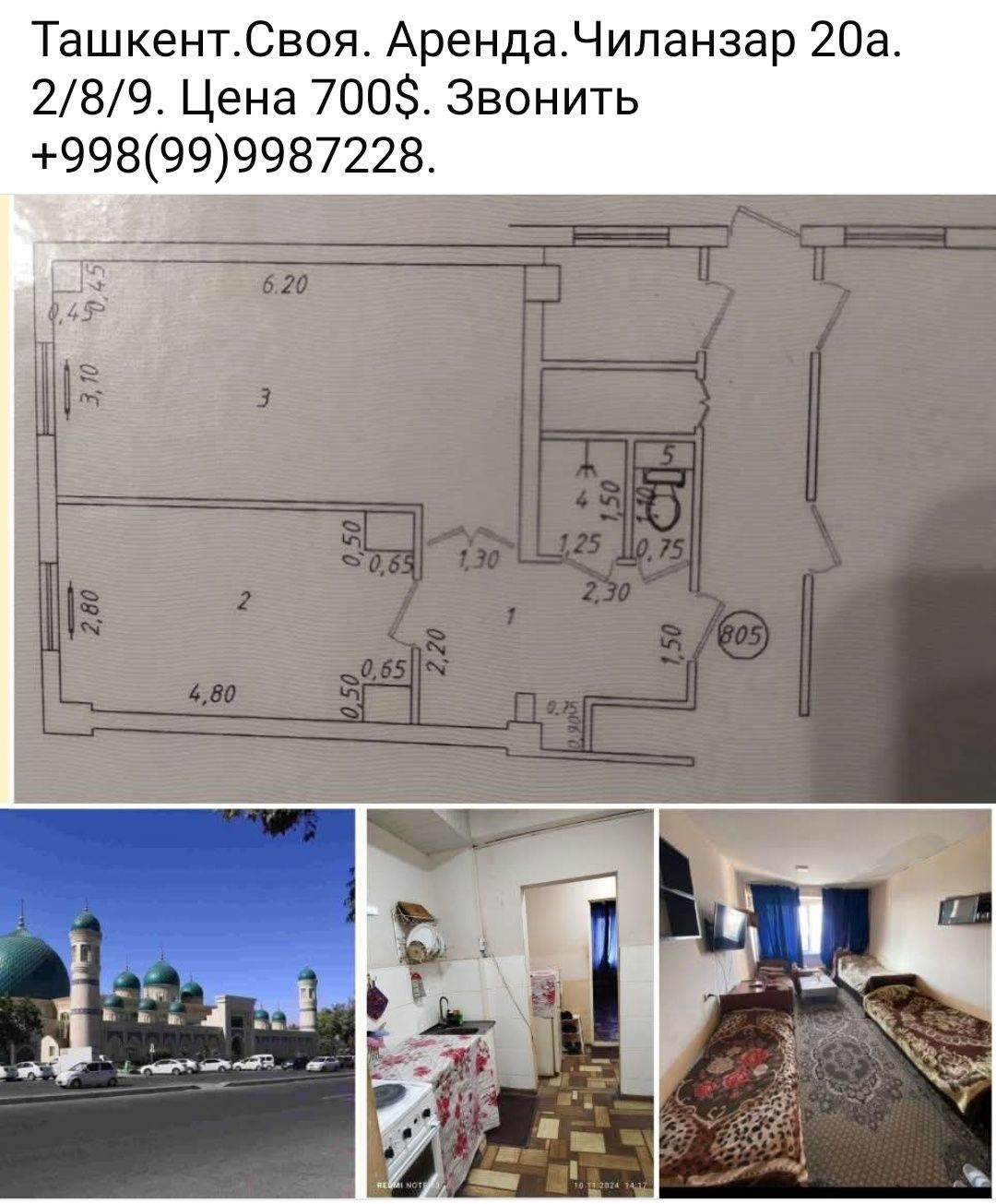Open the bedroom photo with blue curtains
Image resolution: width=996 pixels, height=1204 pixels.
(826, 1003)
